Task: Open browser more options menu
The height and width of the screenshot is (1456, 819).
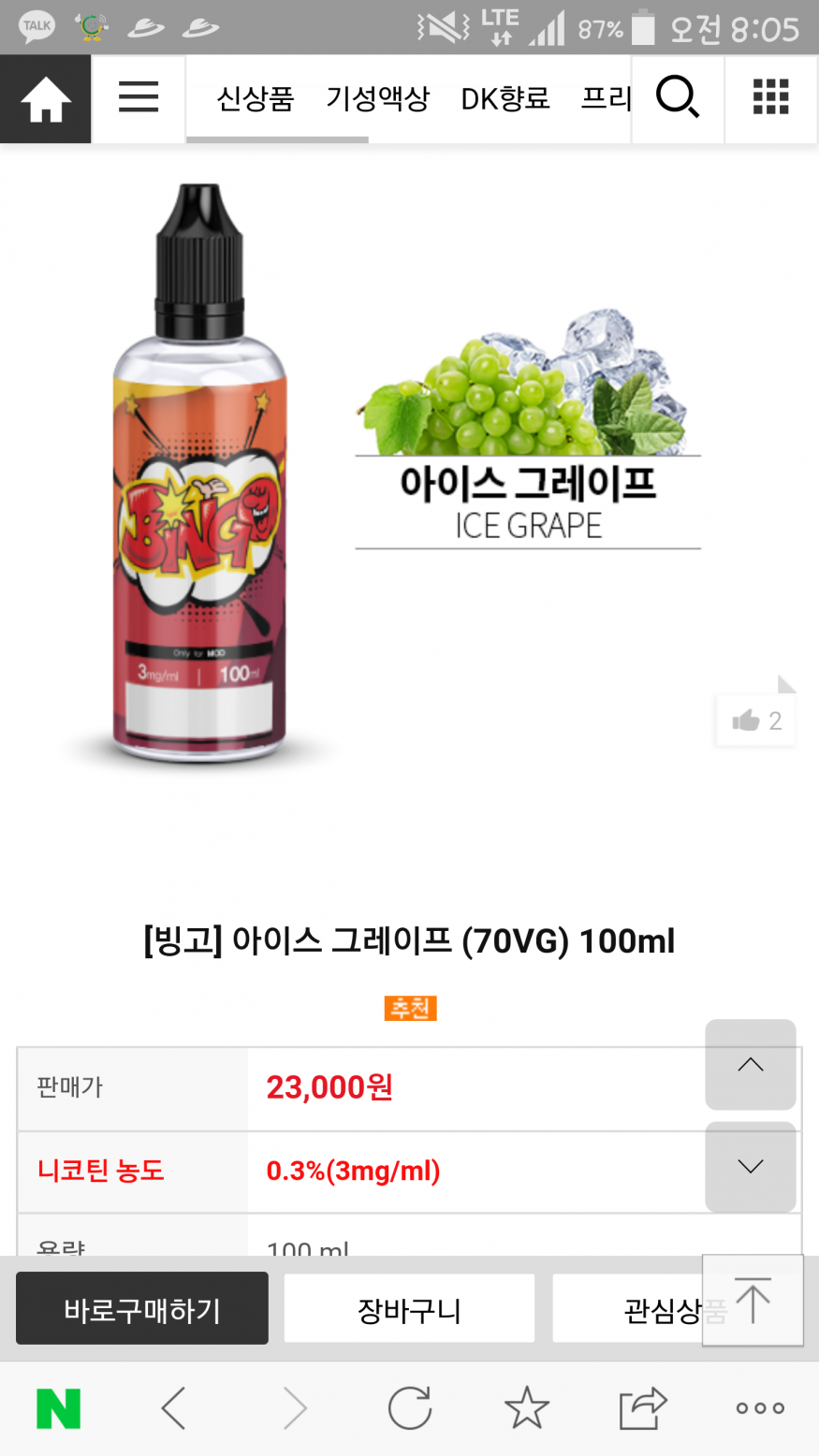Action: [760, 1408]
